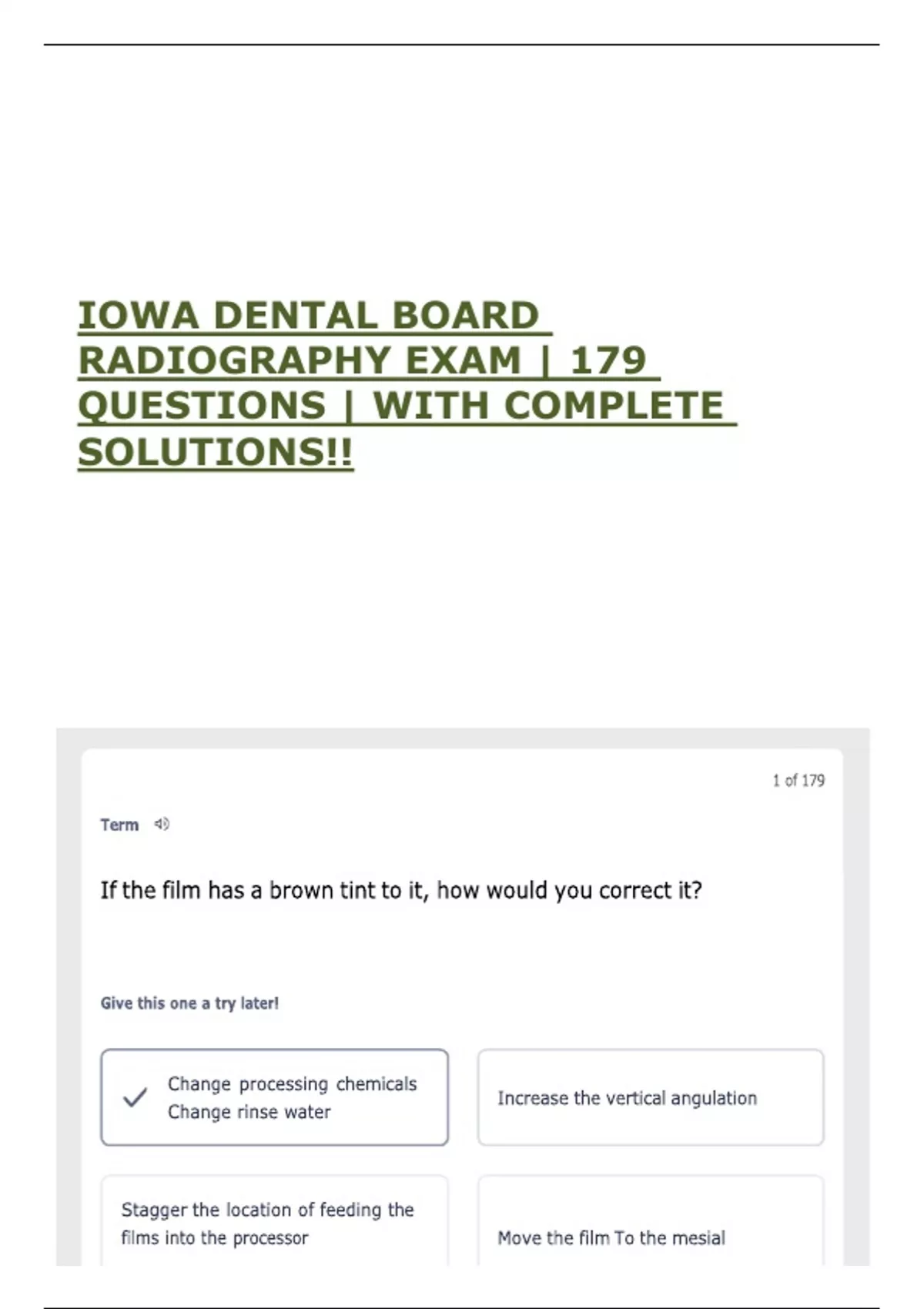The width and height of the screenshot is (924, 1309).
Task: Open the Term section of the flashcard
Action: [x=120, y=824]
